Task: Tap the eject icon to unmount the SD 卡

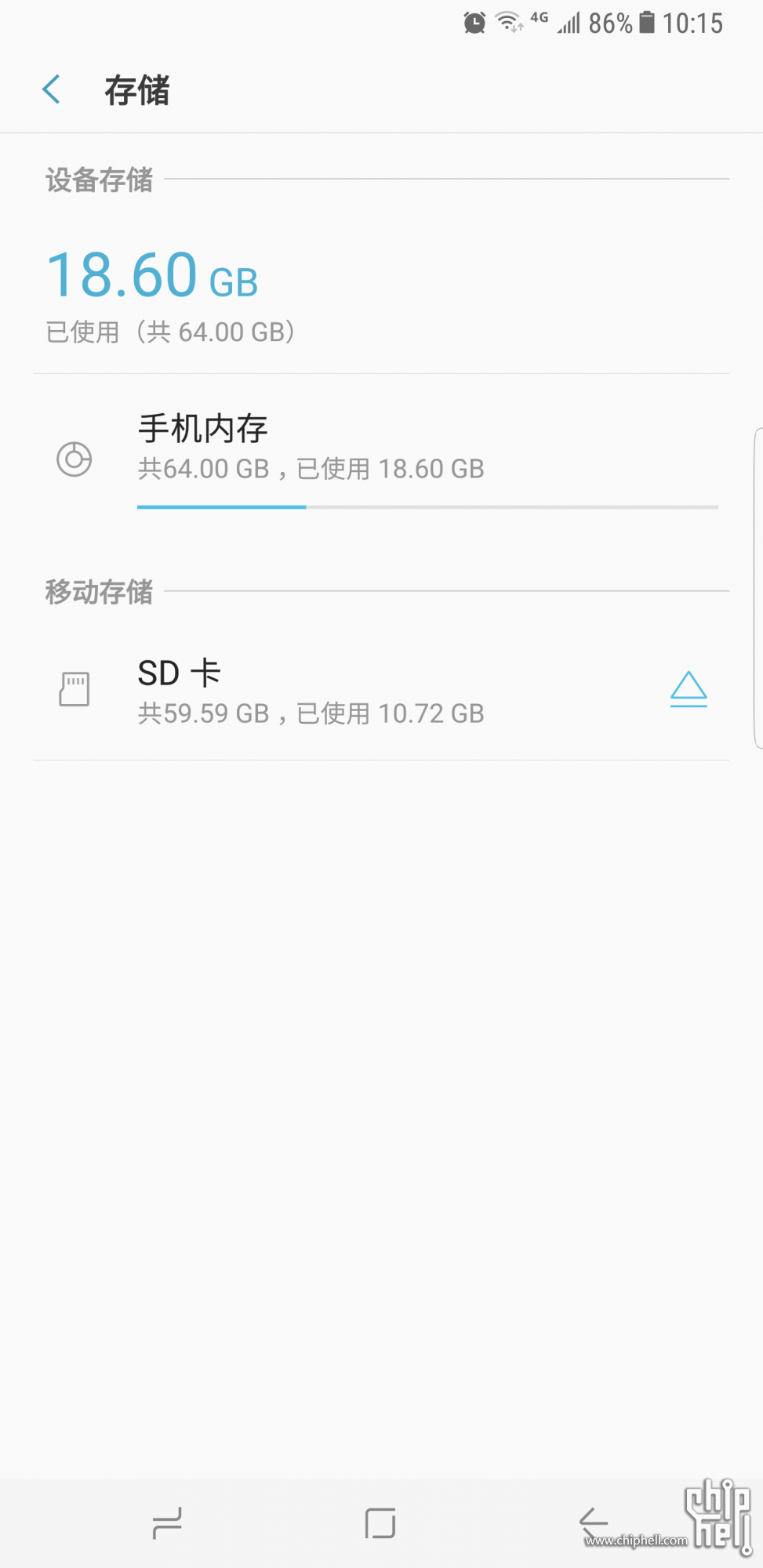Action: pos(689,689)
